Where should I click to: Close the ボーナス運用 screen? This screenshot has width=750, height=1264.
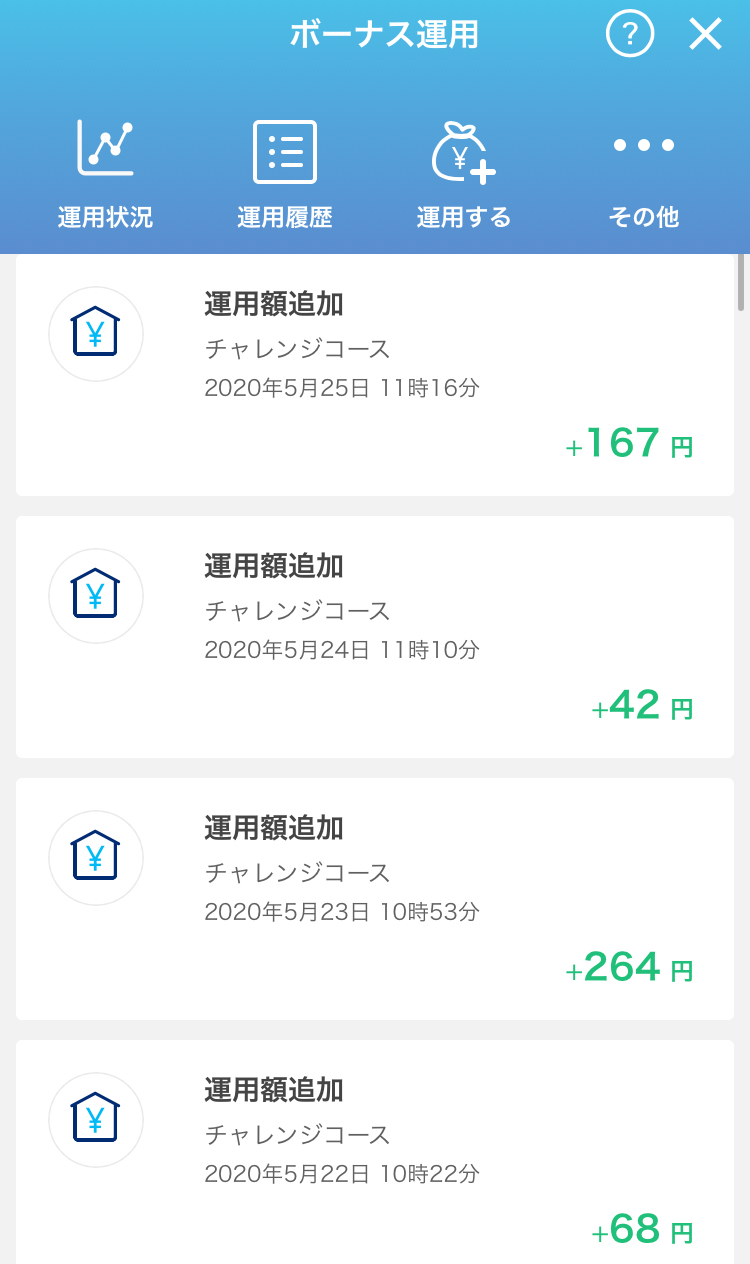(705, 34)
